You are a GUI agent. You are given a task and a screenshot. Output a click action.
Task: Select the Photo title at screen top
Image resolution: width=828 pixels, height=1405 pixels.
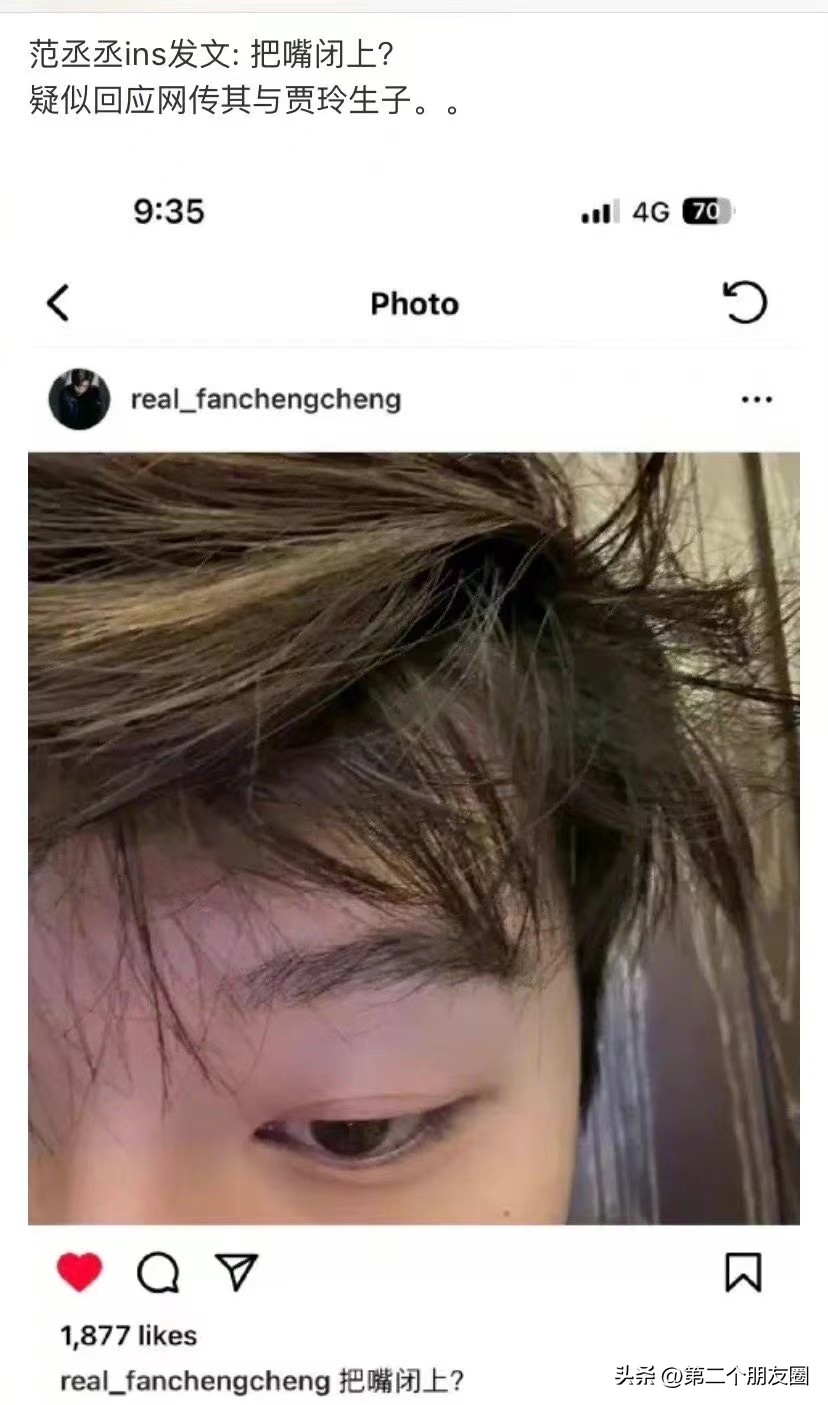(414, 304)
